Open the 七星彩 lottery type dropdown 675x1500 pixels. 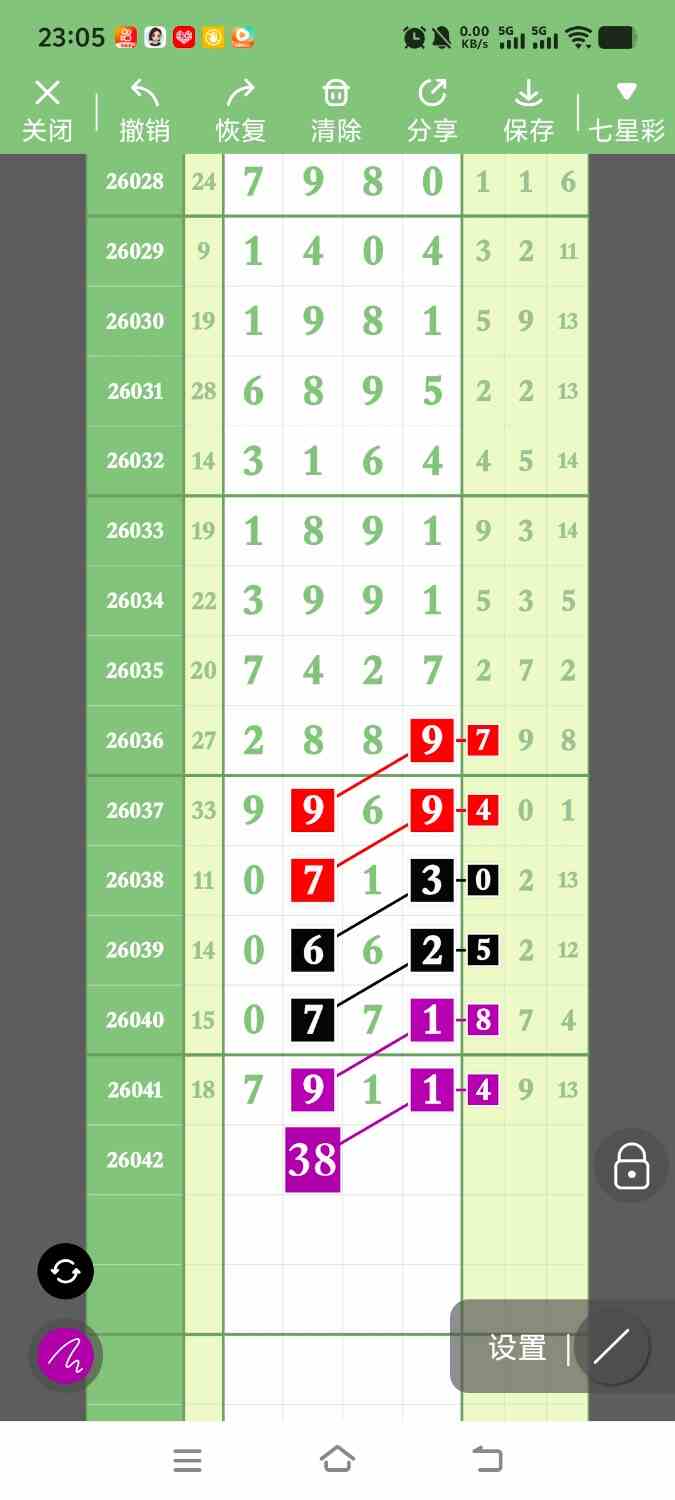click(x=627, y=111)
